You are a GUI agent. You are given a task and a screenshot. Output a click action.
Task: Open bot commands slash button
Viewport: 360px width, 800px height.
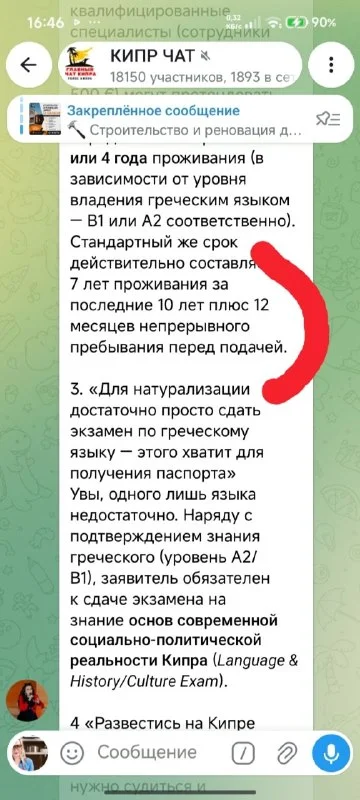click(x=243, y=753)
